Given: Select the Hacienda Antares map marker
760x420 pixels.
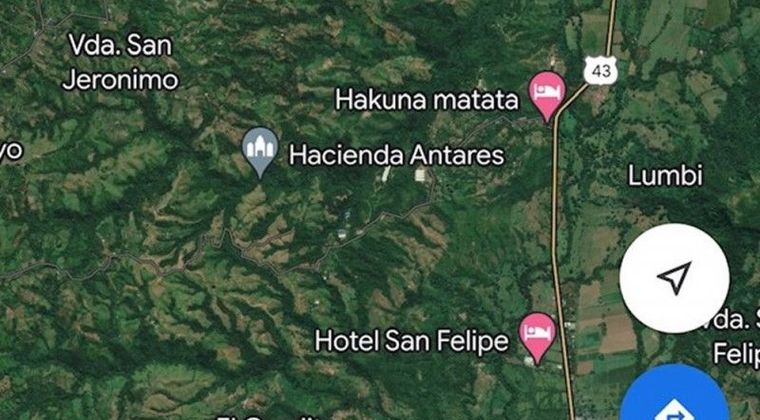Looking at the screenshot, I should tap(261, 150).
